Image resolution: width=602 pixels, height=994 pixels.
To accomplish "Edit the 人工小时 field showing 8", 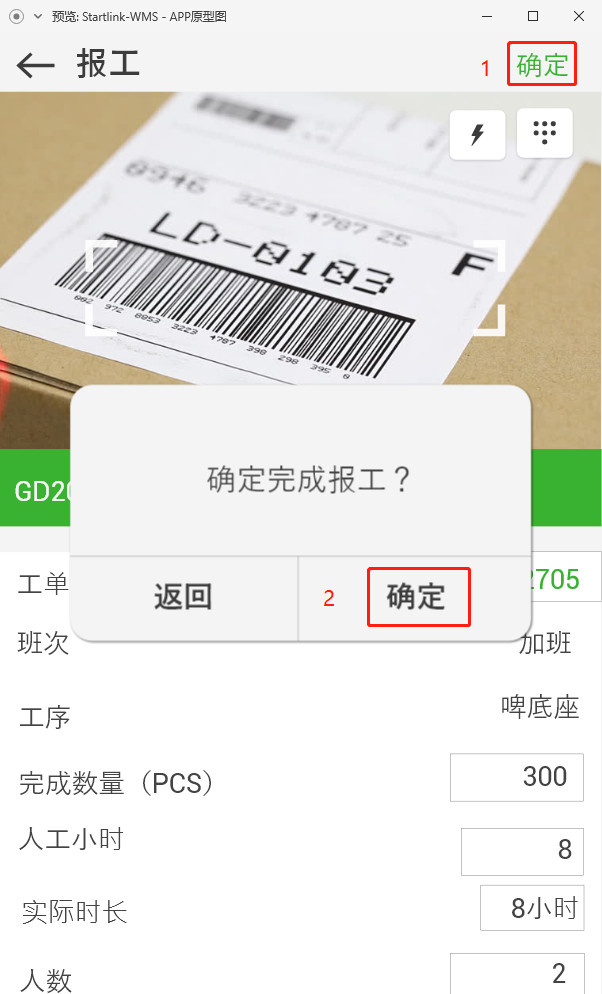I will click(522, 851).
